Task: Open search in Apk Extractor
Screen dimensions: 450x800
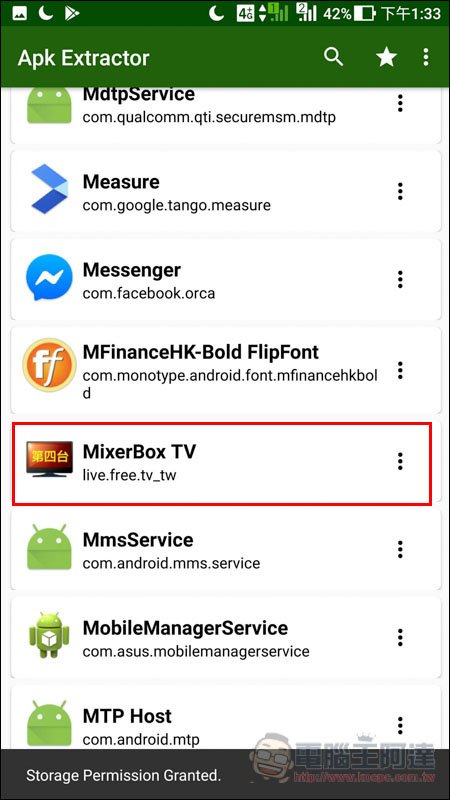Action: pos(334,57)
